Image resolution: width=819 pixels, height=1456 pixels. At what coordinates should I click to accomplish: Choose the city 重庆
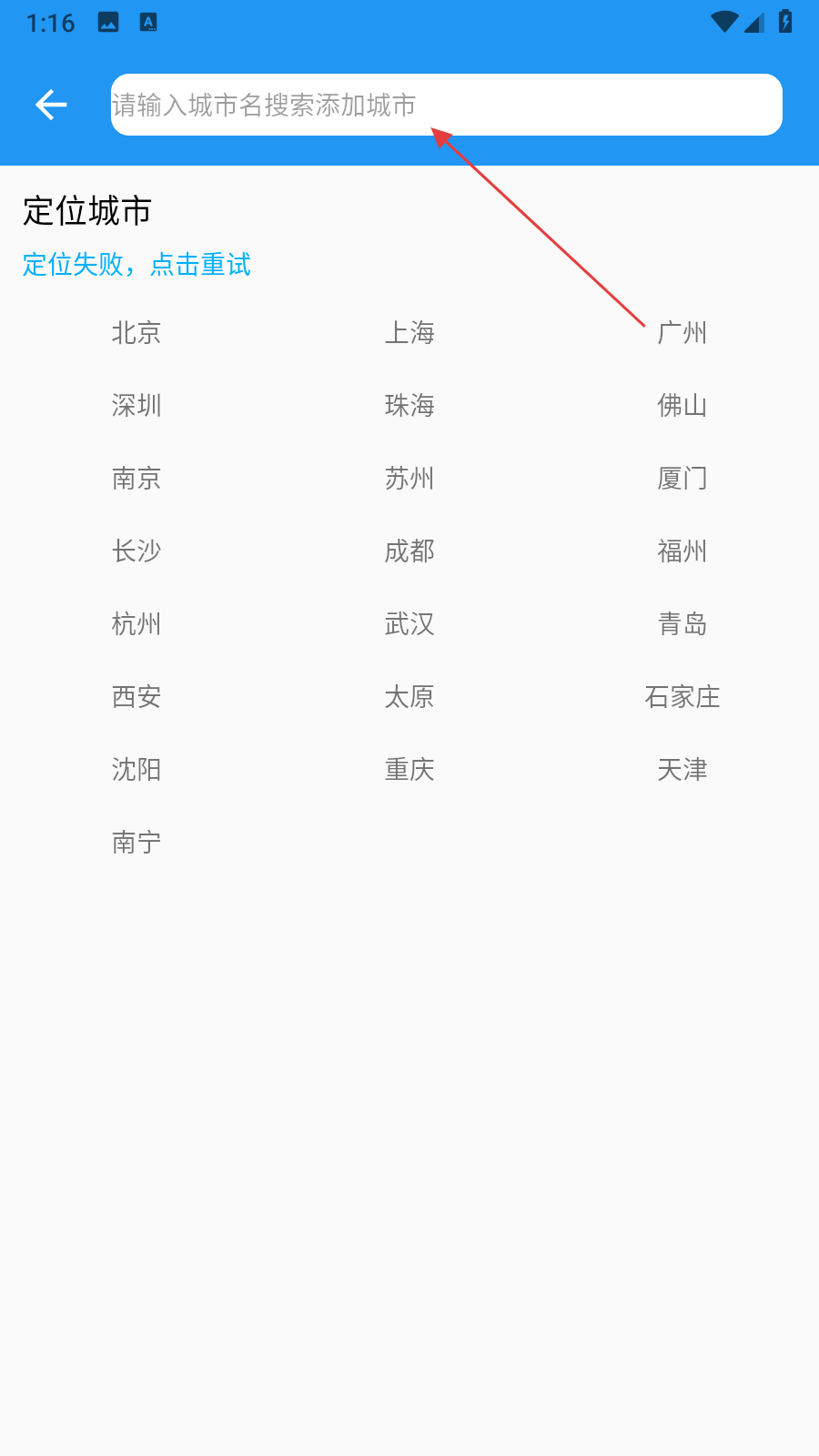pos(409,770)
